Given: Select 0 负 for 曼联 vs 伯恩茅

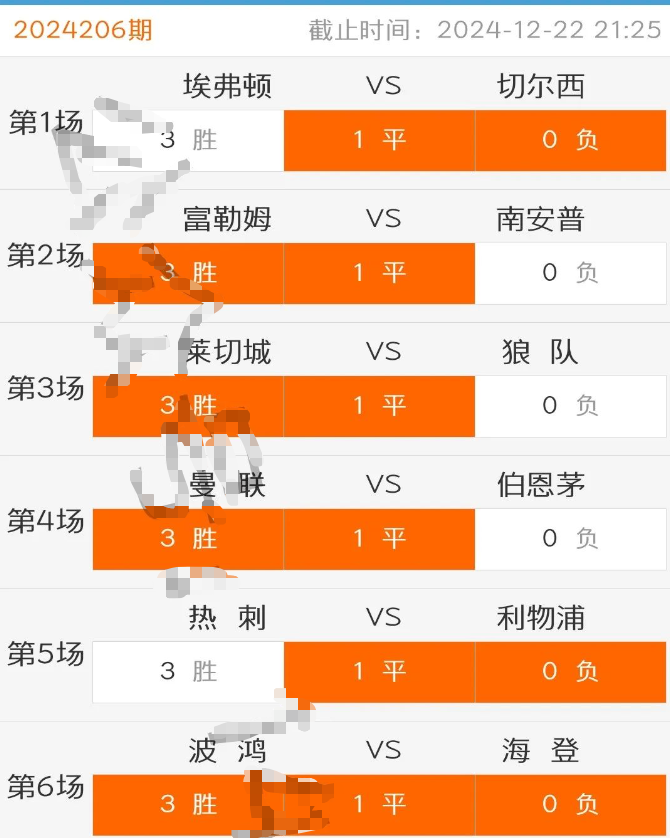Looking at the screenshot, I should coord(570,539).
